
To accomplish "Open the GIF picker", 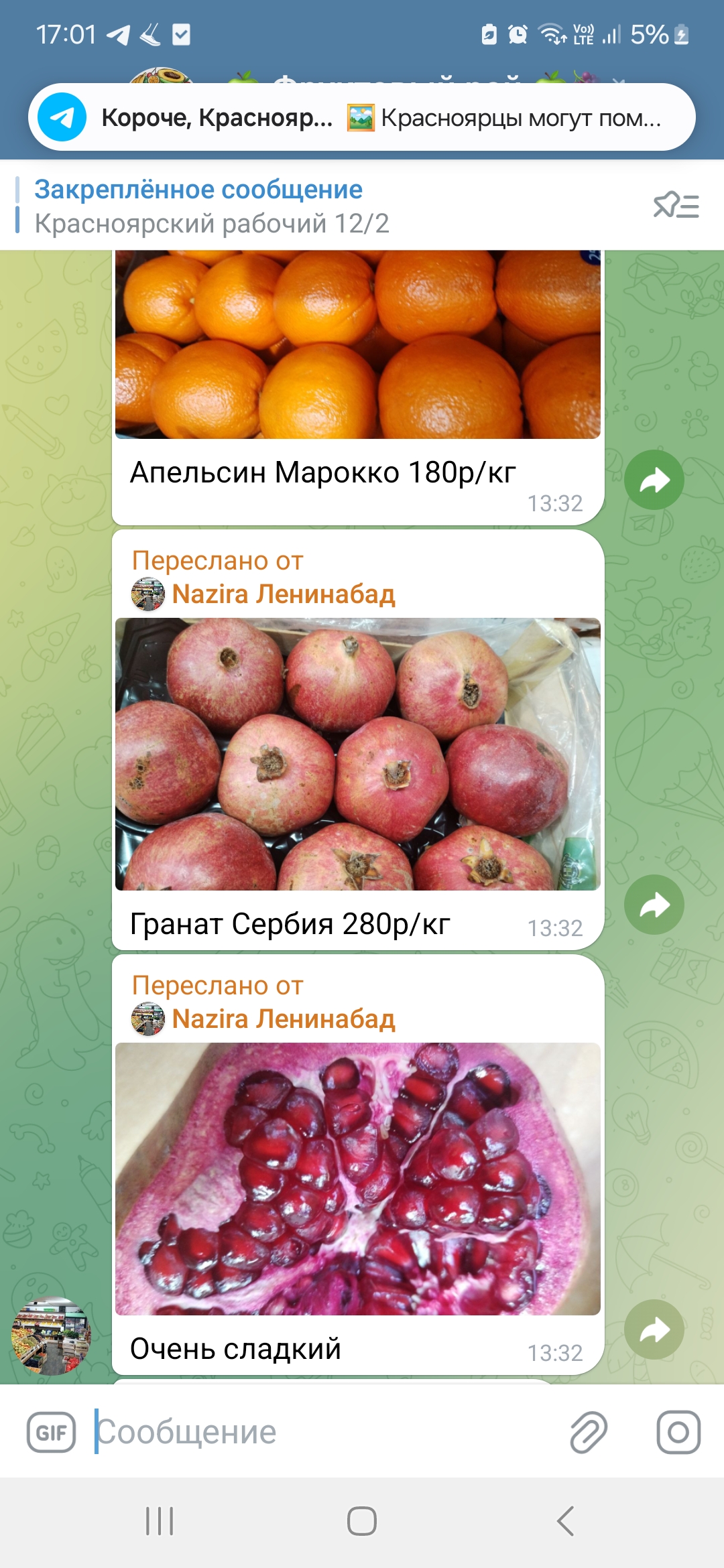I will coord(52,1433).
